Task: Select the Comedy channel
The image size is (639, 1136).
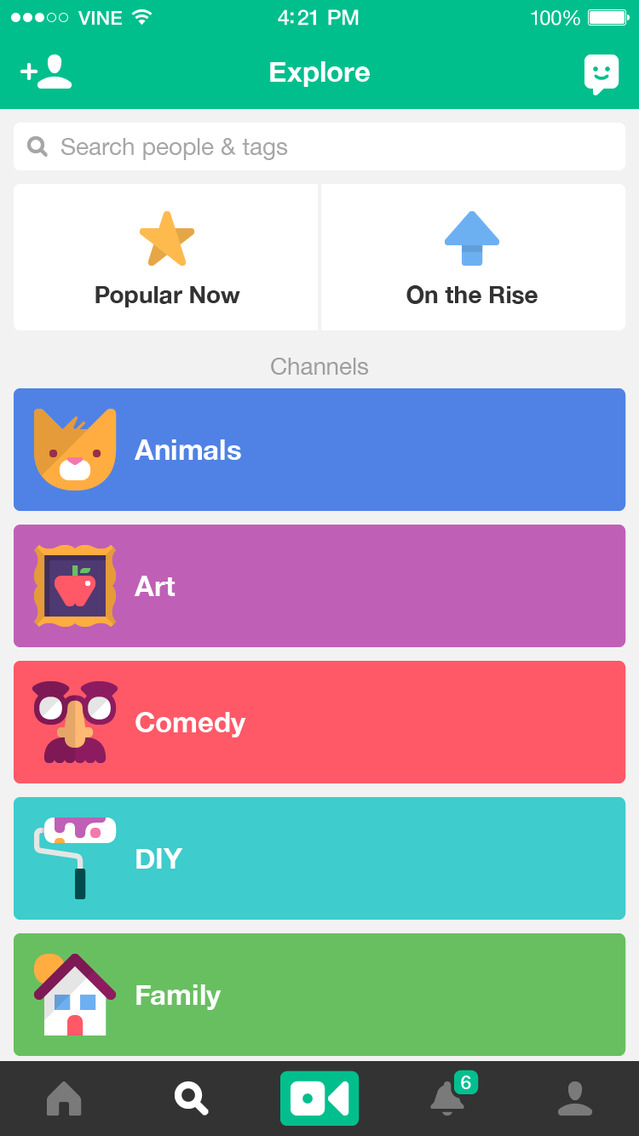Action: pos(319,722)
